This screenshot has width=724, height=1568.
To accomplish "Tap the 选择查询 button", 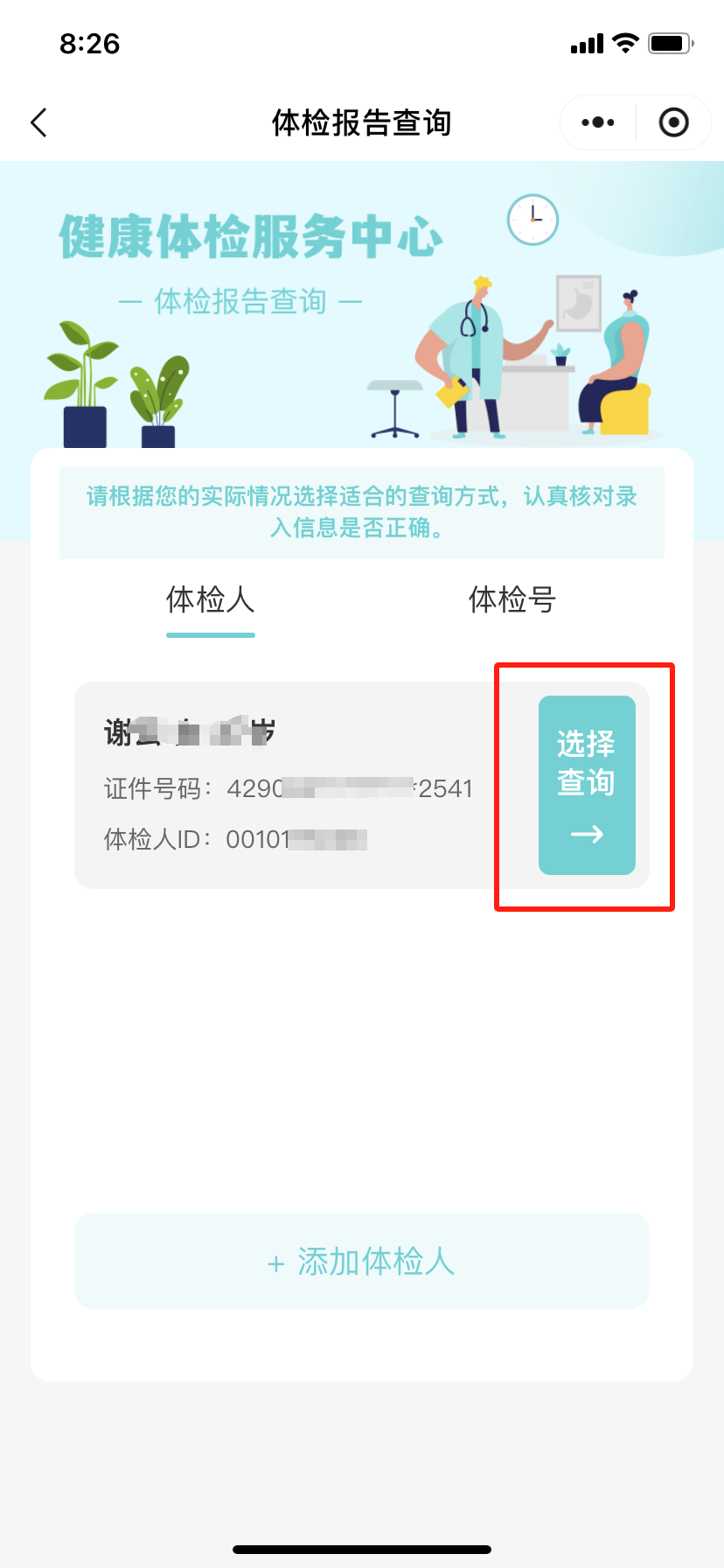I will coord(587,785).
